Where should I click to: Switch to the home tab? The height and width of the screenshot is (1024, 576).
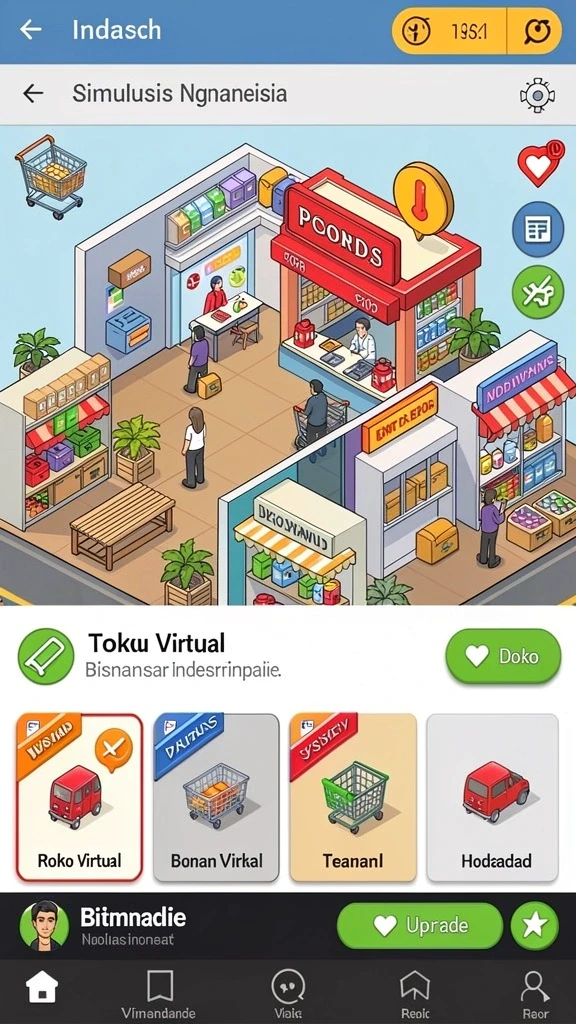(x=41, y=989)
